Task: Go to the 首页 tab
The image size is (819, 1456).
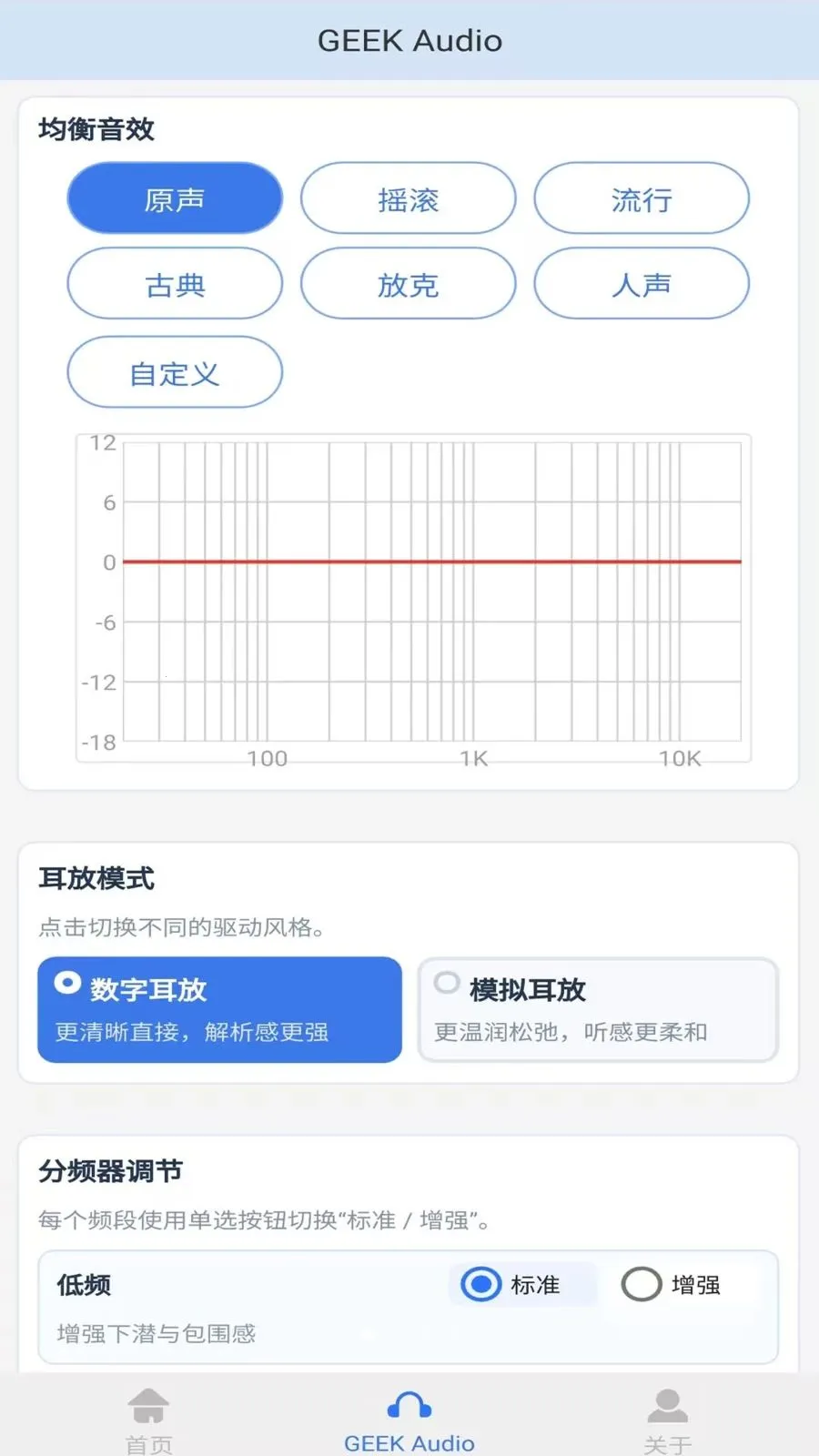Action: [148, 1418]
